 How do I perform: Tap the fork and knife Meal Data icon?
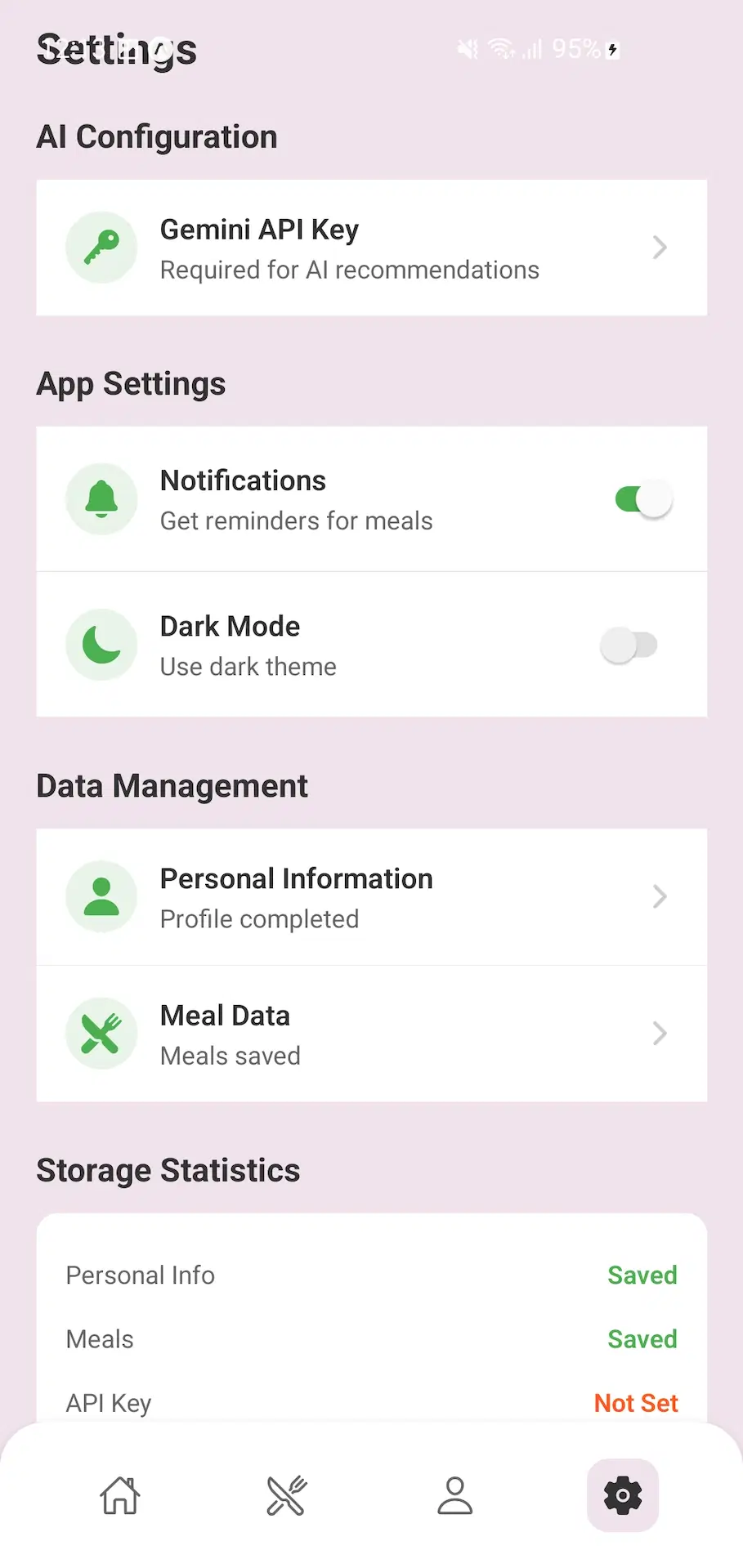click(x=101, y=1033)
